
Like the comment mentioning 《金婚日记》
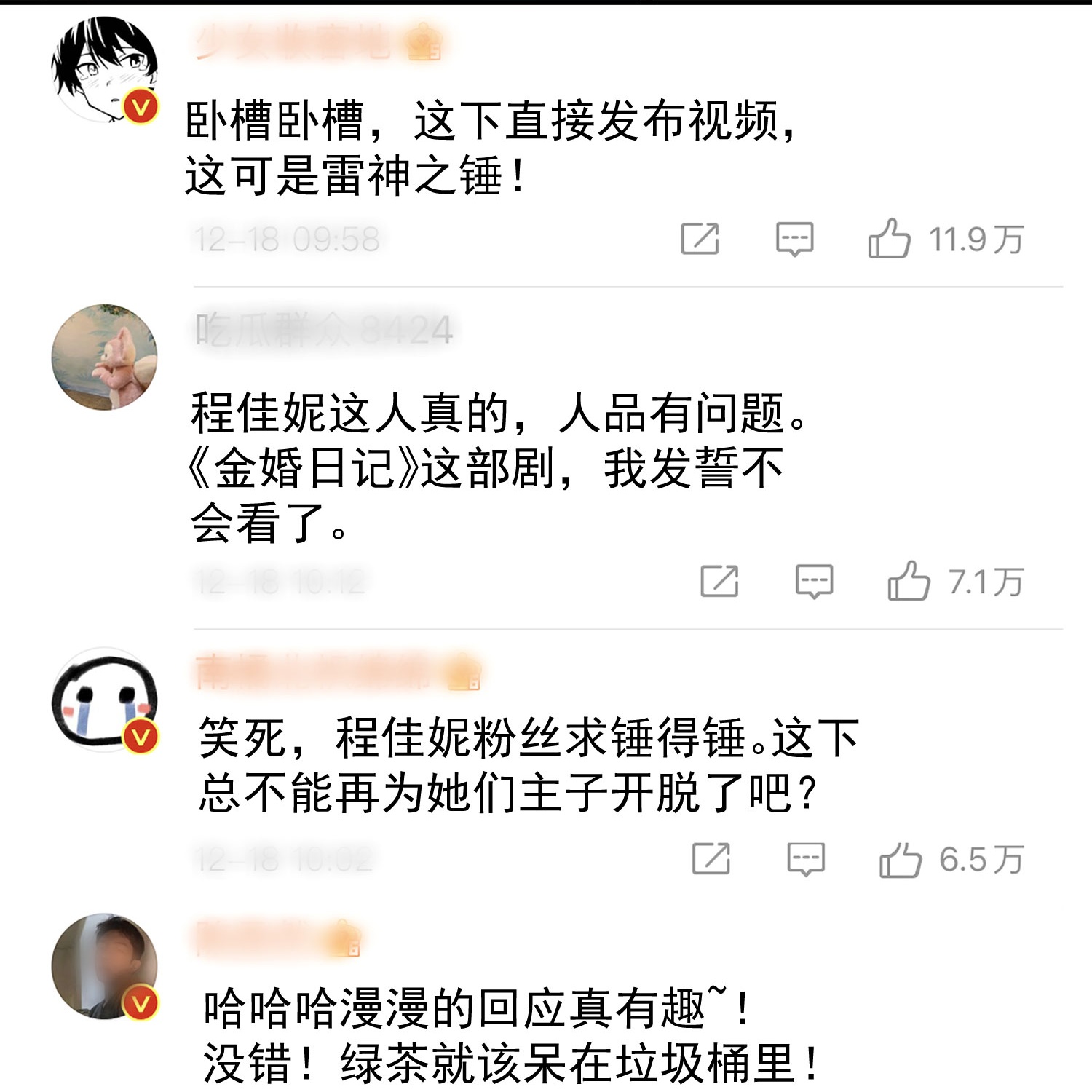pos(909,581)
